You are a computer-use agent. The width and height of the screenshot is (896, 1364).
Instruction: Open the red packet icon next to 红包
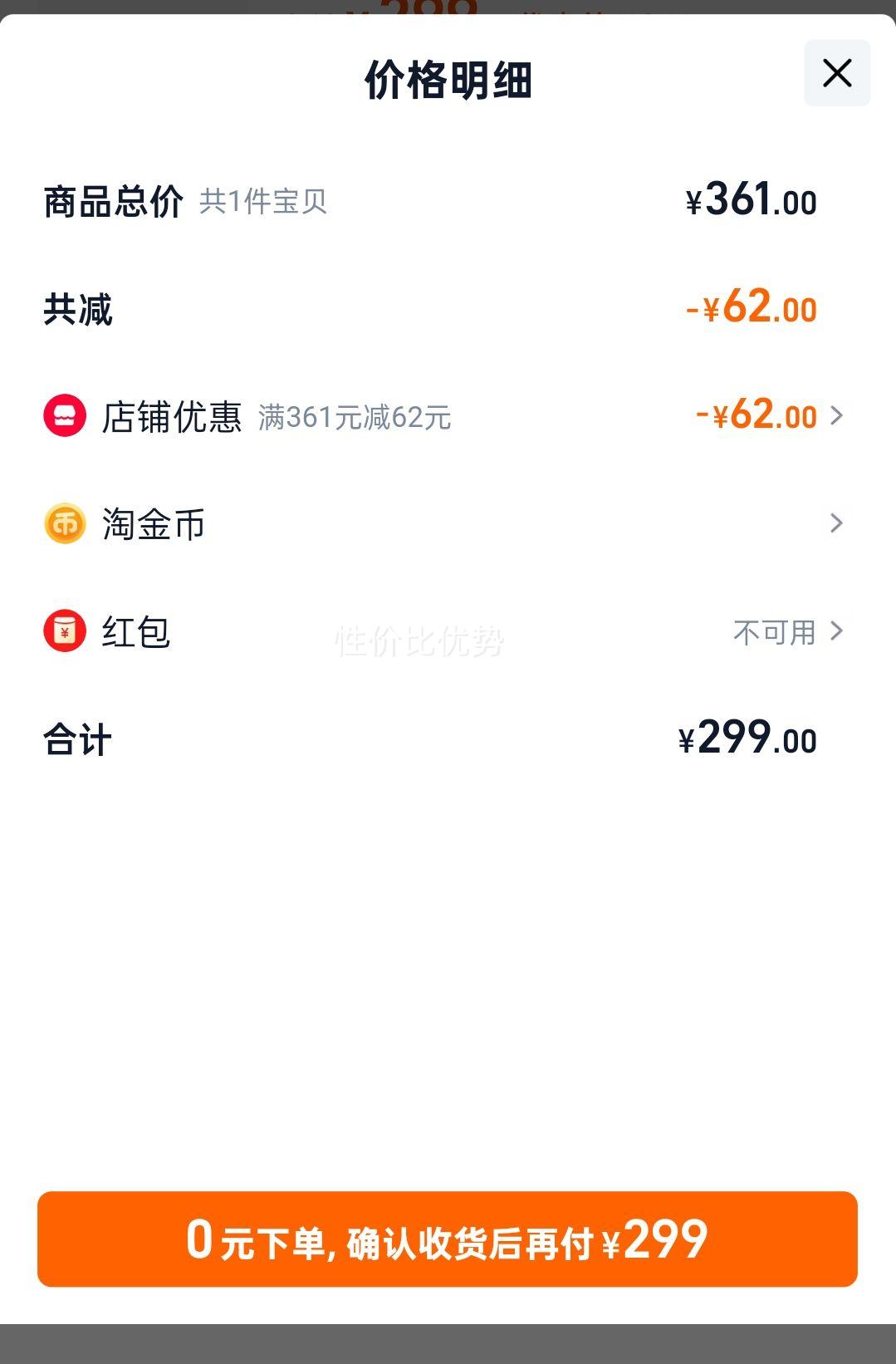(65, 631)
